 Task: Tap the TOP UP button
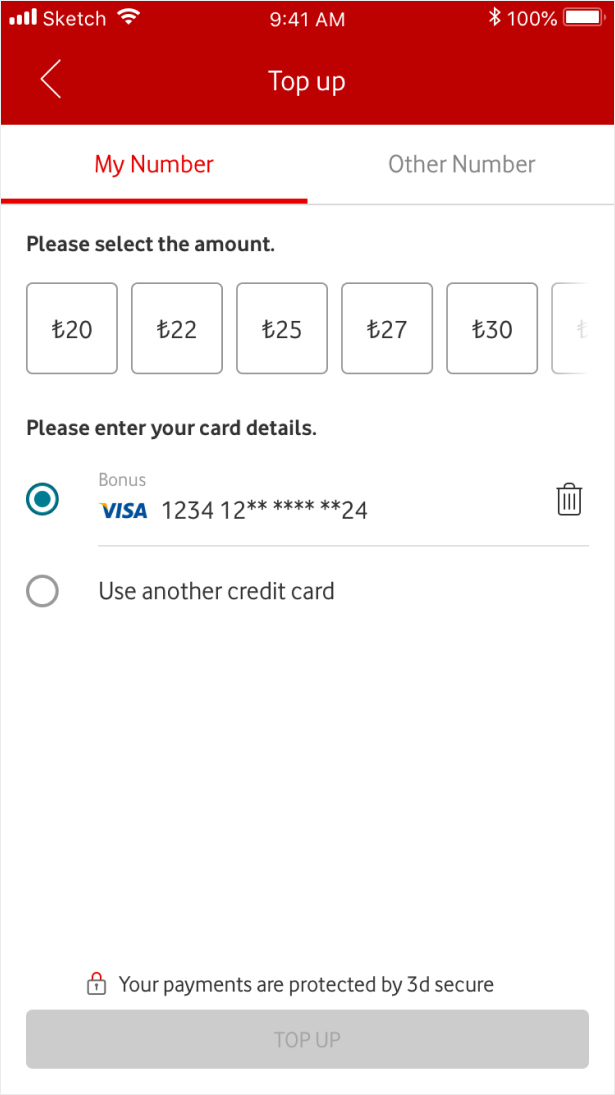tap(307, 1040)
